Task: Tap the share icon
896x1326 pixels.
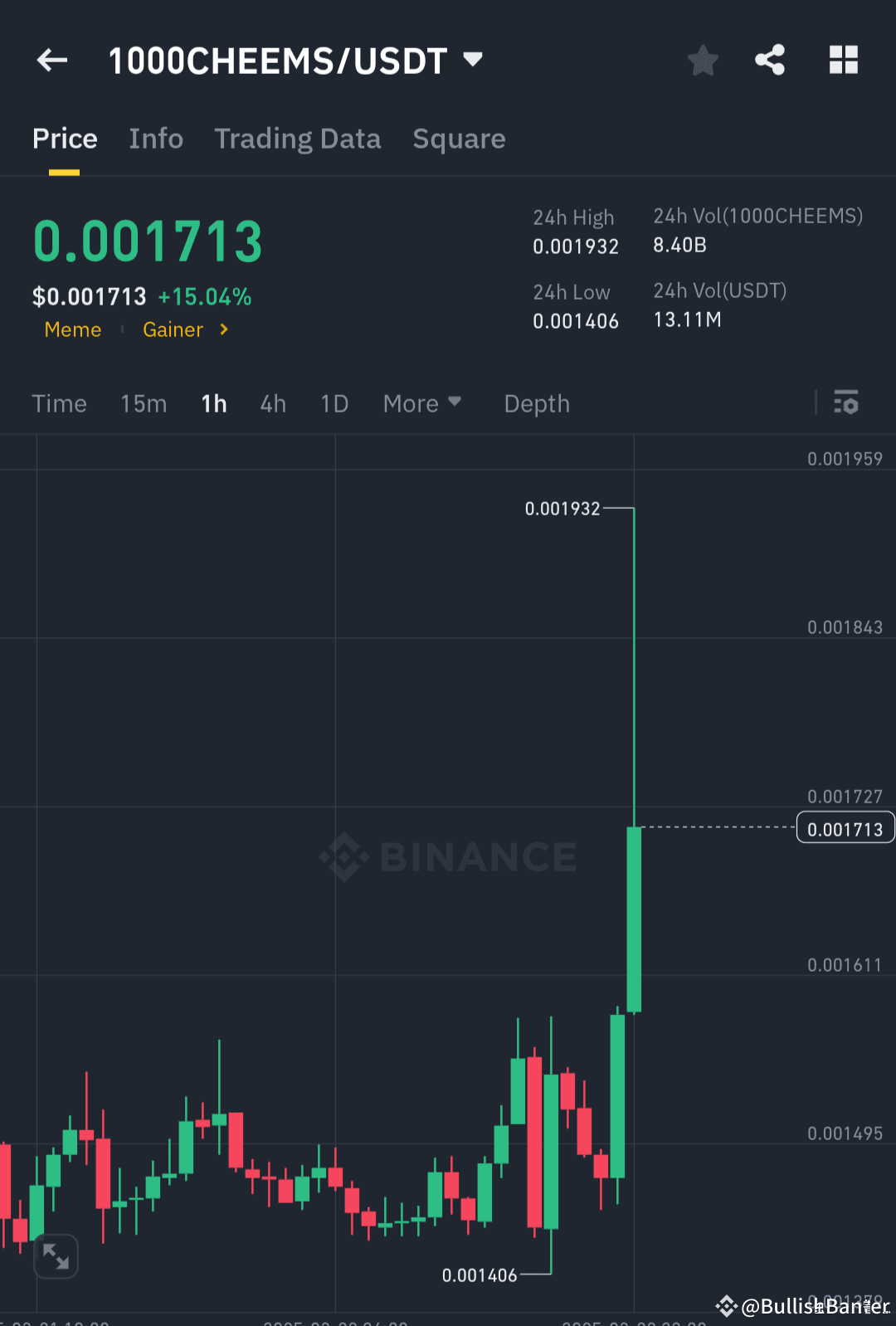Action: click(x=771, y=60)
